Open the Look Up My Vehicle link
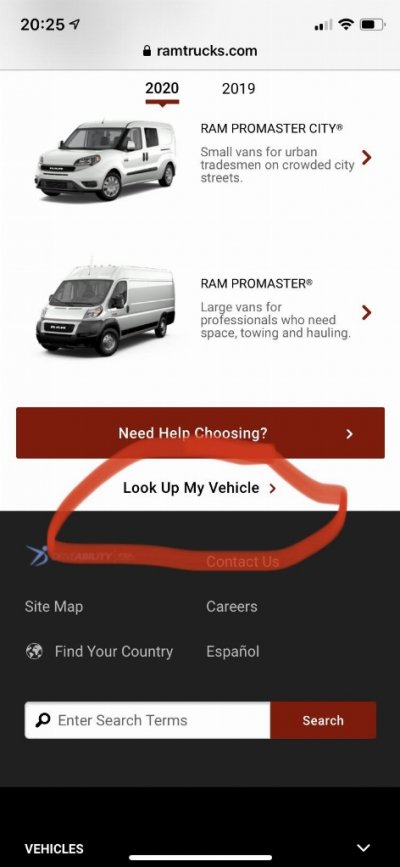This screenshot has height=867, width=400. (200, 488)
